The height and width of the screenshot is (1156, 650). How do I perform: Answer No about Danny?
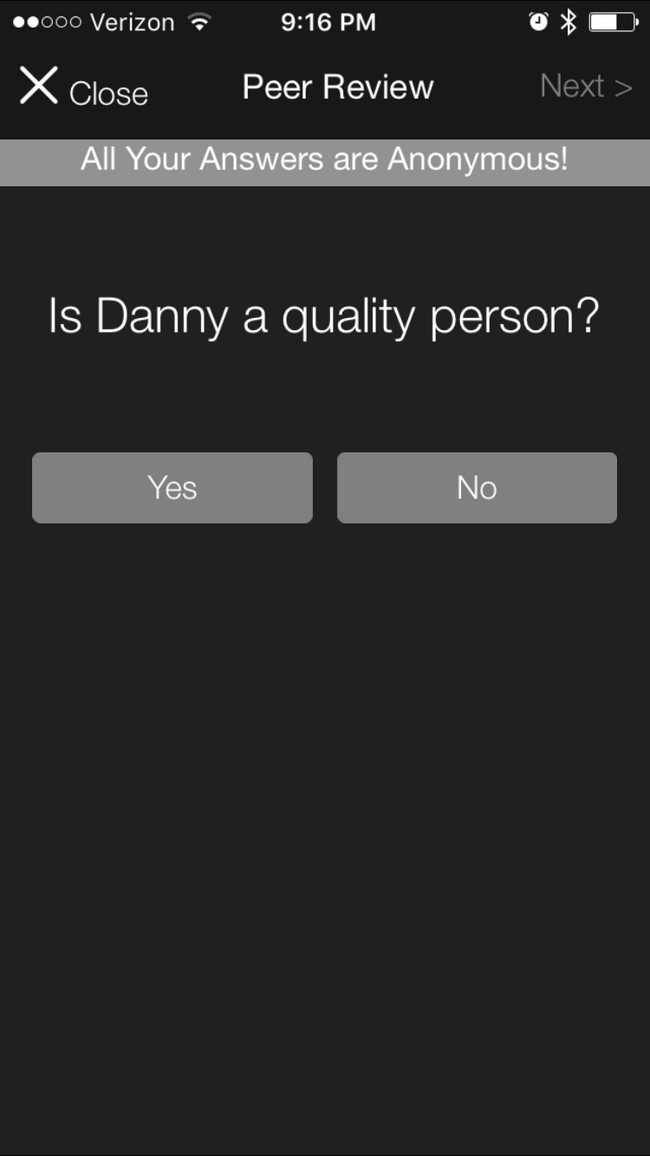pos(477,488)
